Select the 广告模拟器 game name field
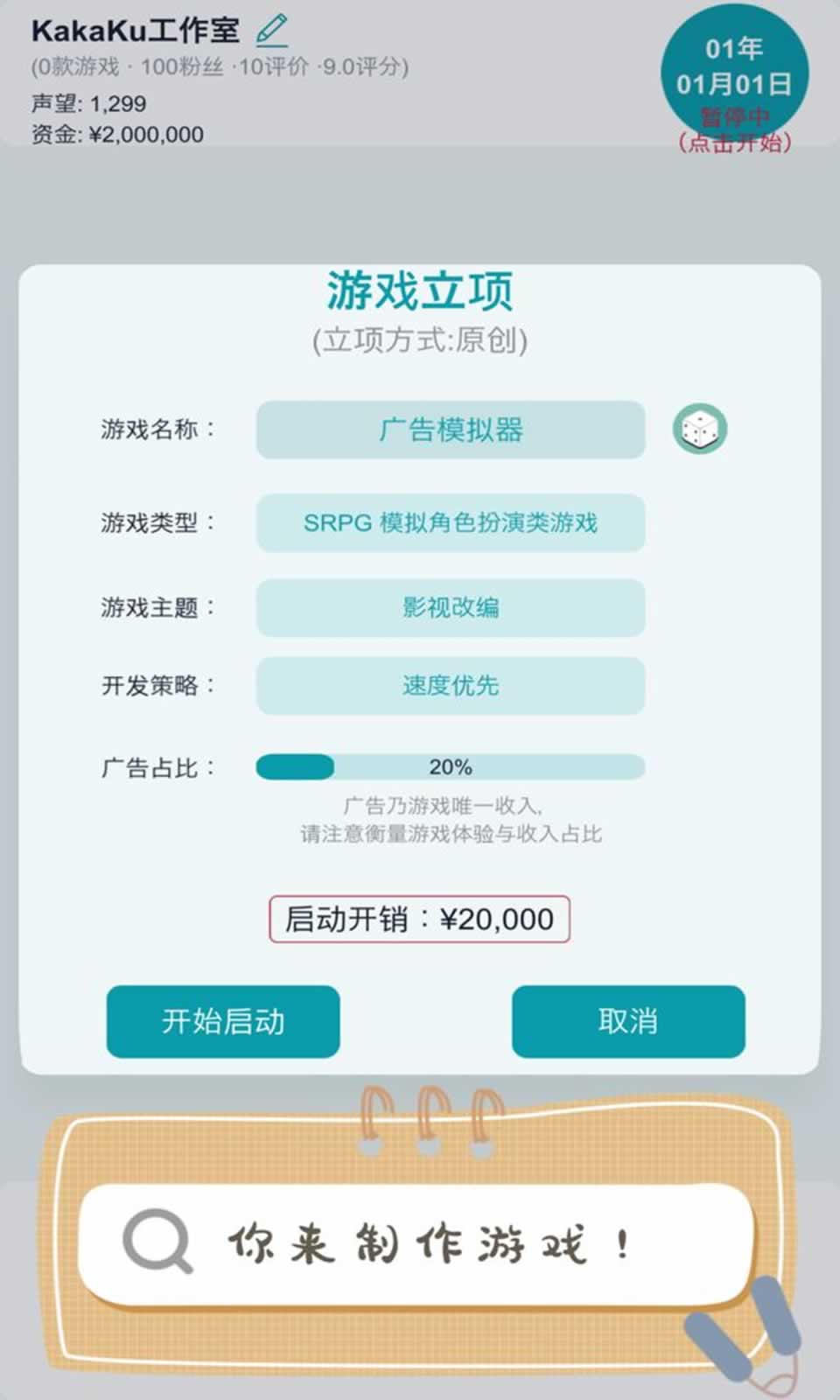 pyautogui.click(x=449, y=430)
